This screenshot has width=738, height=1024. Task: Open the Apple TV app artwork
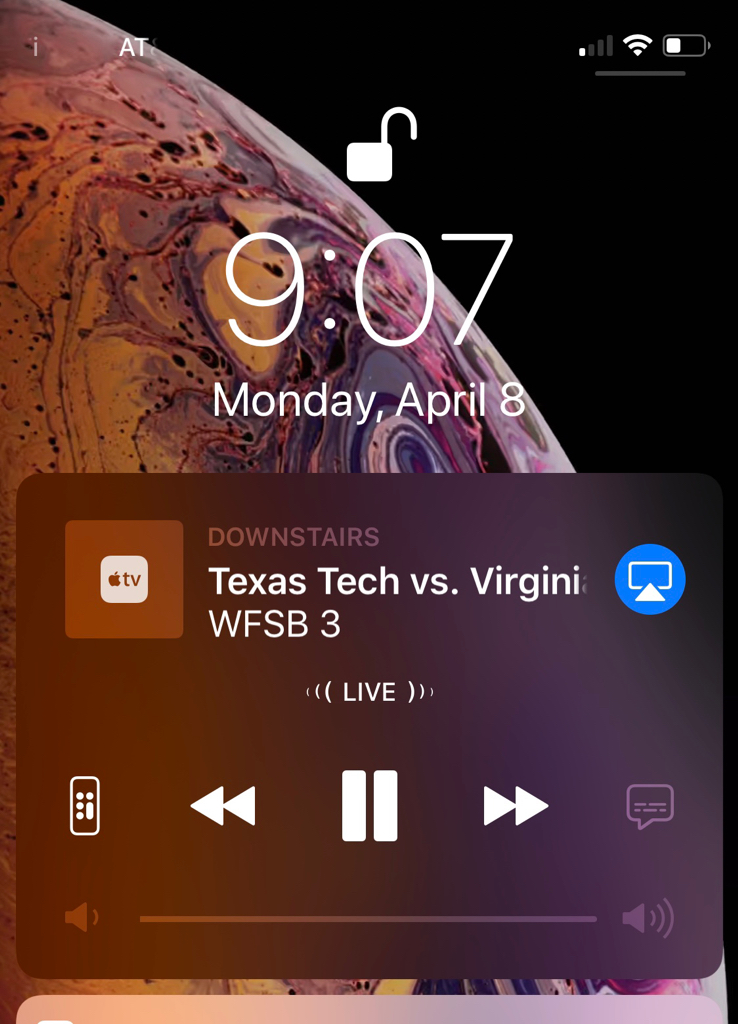coord(124,579)
